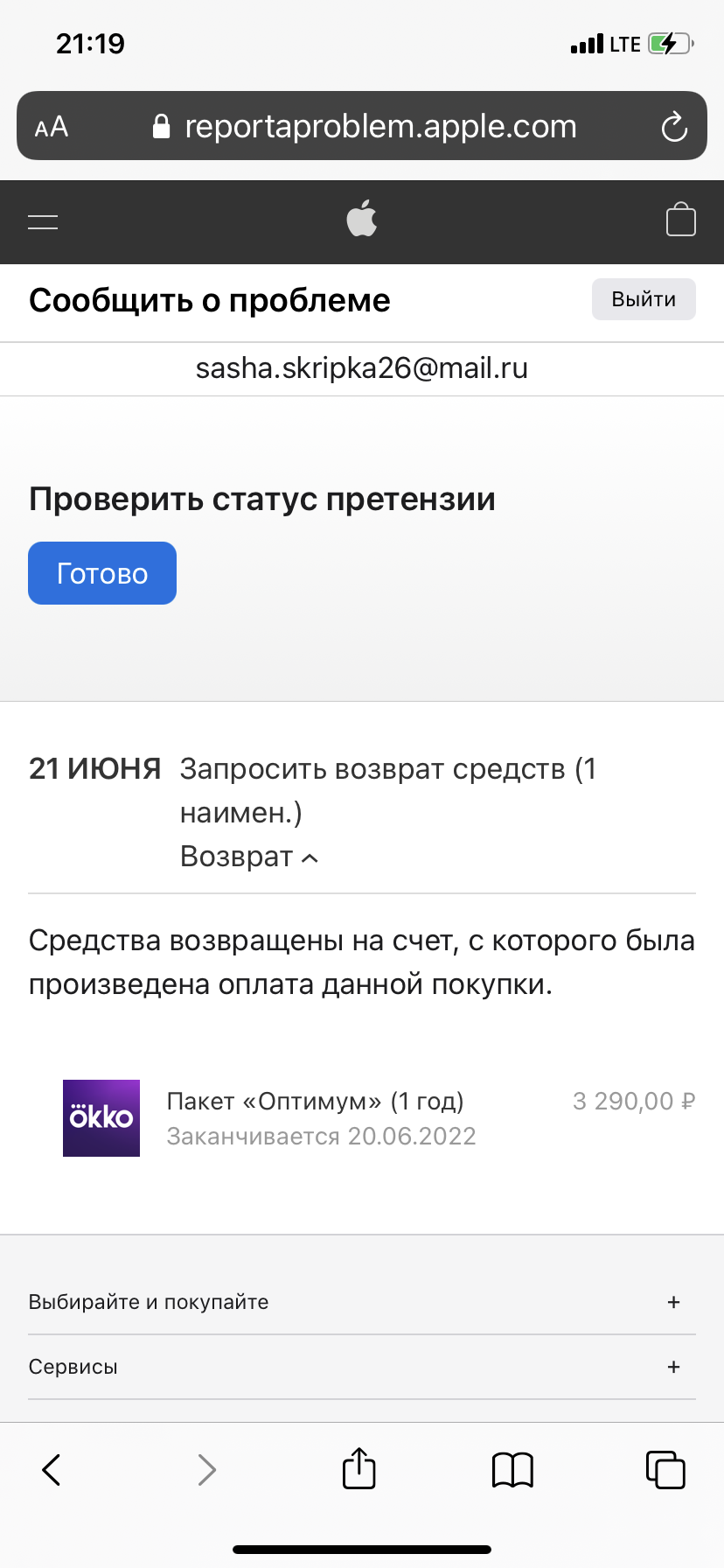The width and height of the screenshot is (724, 1568).
Task: Collapse the Возврат status details
Action: (249, 856)
